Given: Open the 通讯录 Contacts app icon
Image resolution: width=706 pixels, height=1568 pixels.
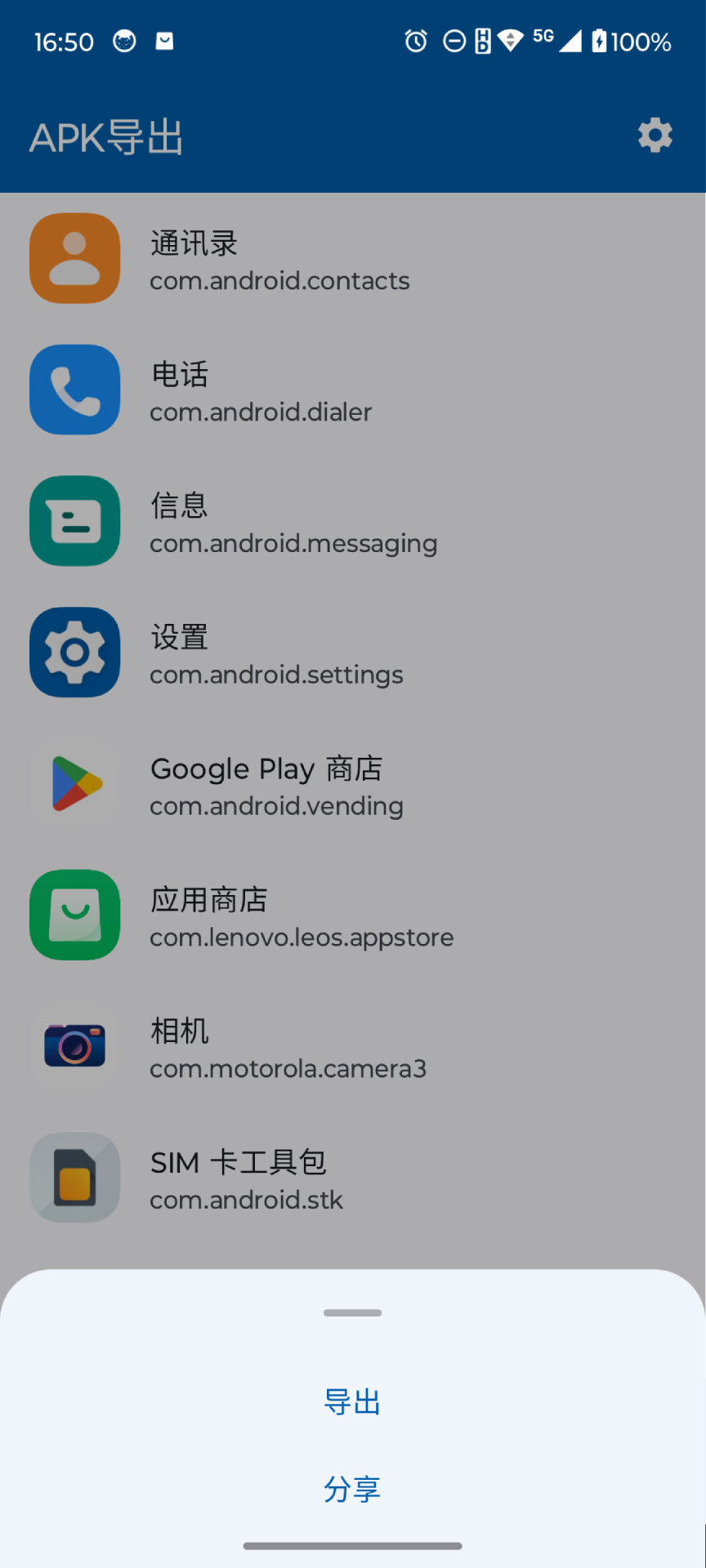Looking at the screenshot, I should (74, 257).
